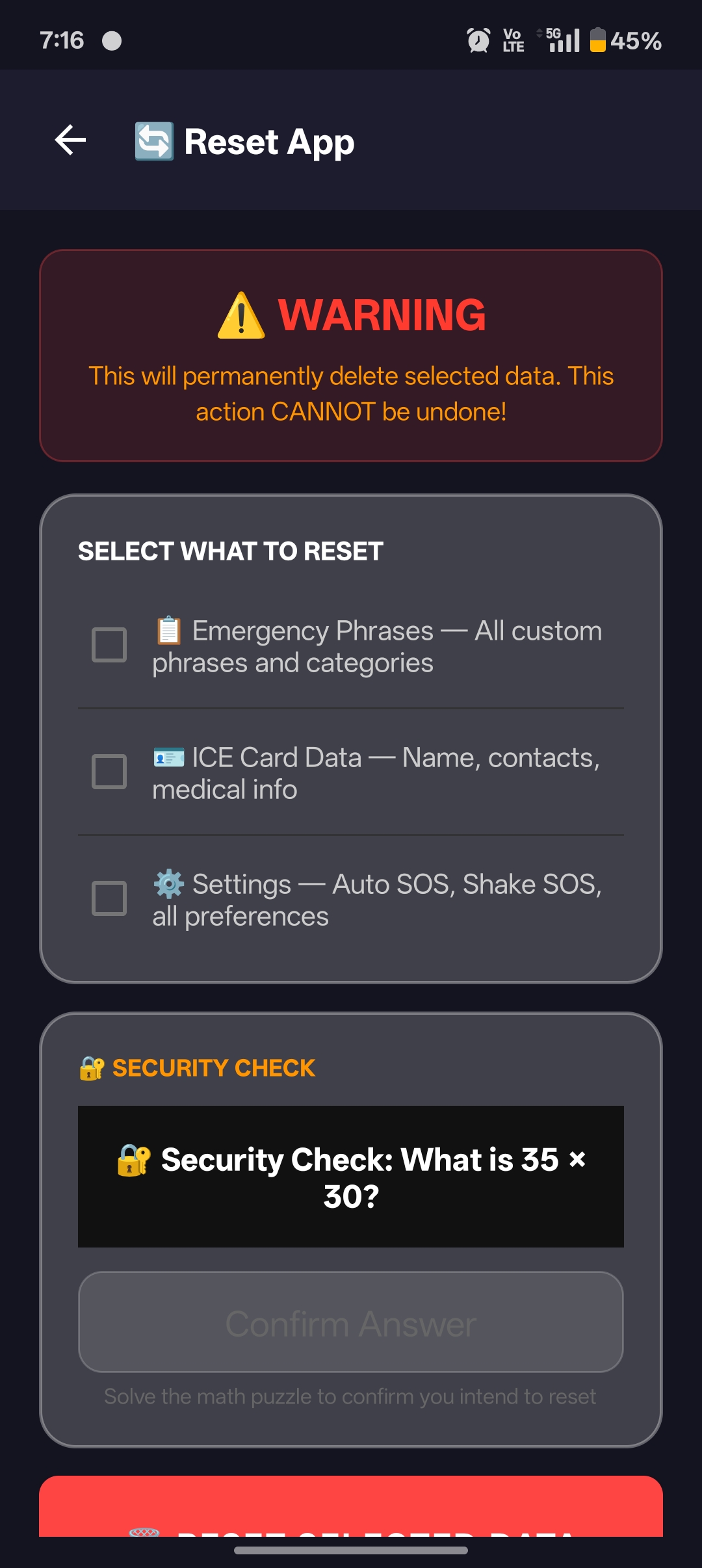This screenshot has height=1568, width=702.
Task: Navigate back using the arrow icon
Action: [69, 140]
